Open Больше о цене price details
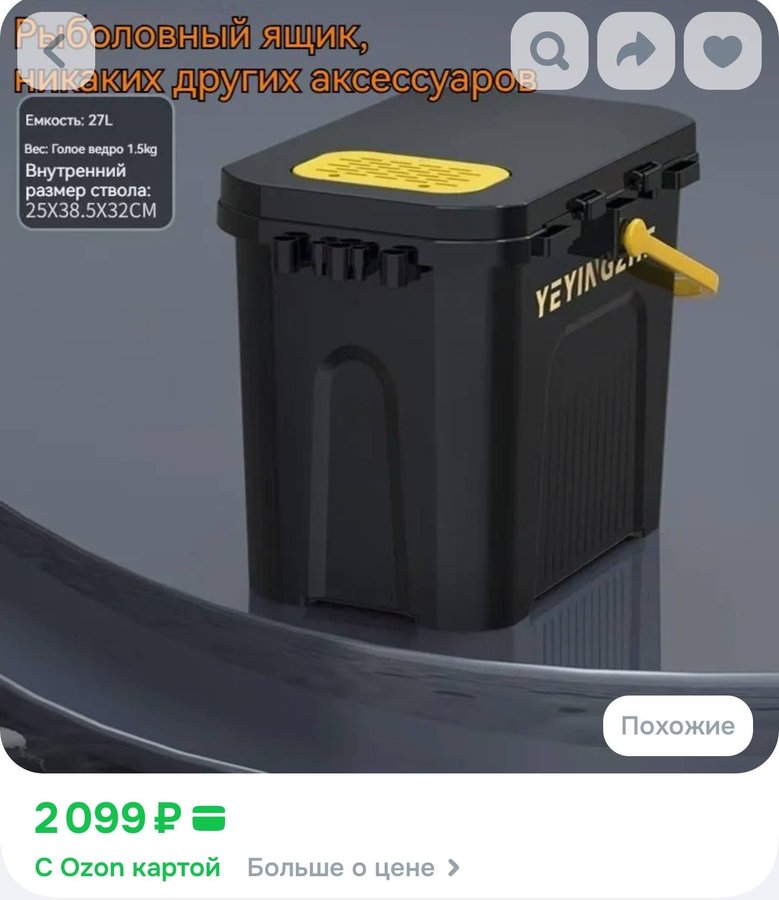779x900 pixels. [353, 867]
